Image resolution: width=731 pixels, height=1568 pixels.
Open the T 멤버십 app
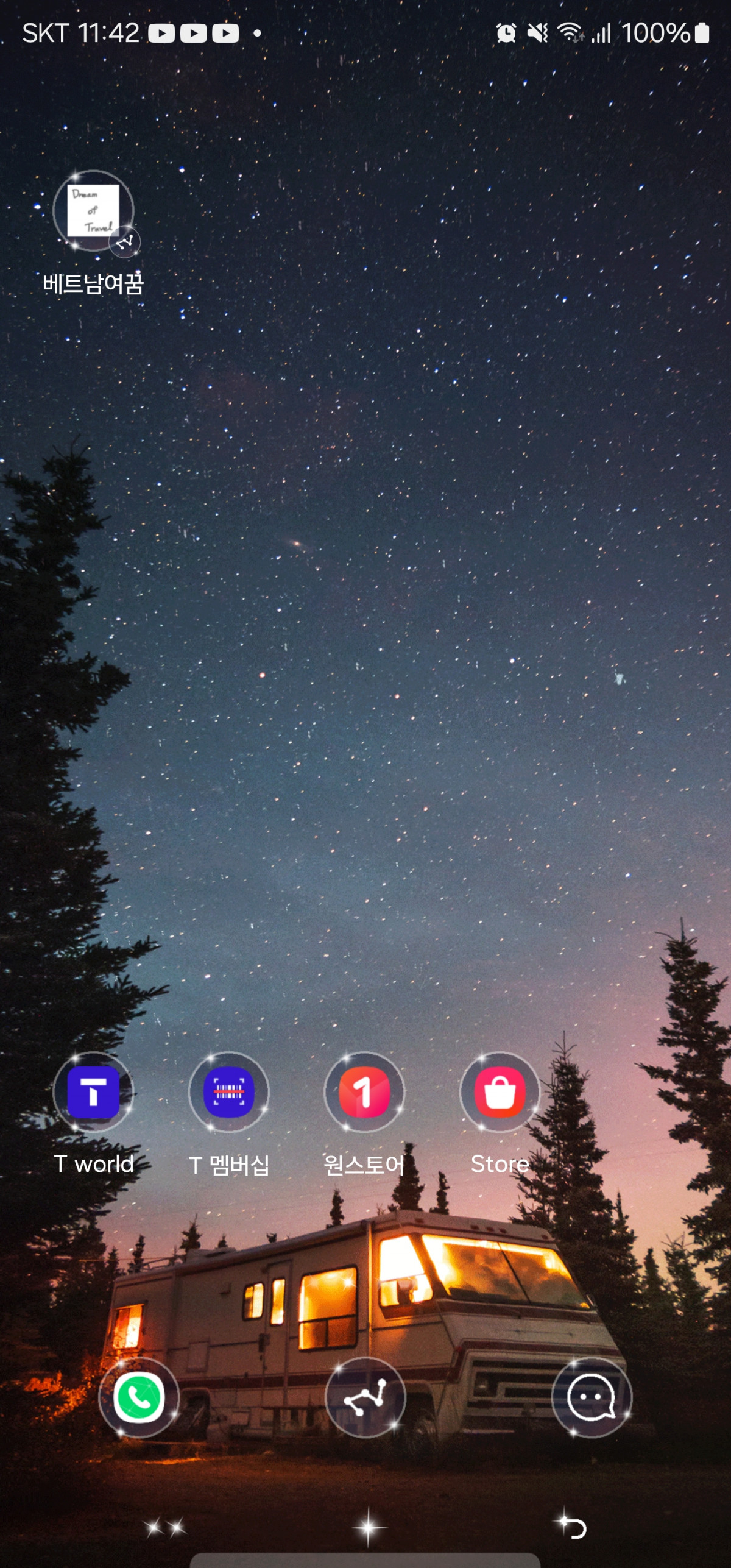pyautogui.click(x=228, y=1093)
